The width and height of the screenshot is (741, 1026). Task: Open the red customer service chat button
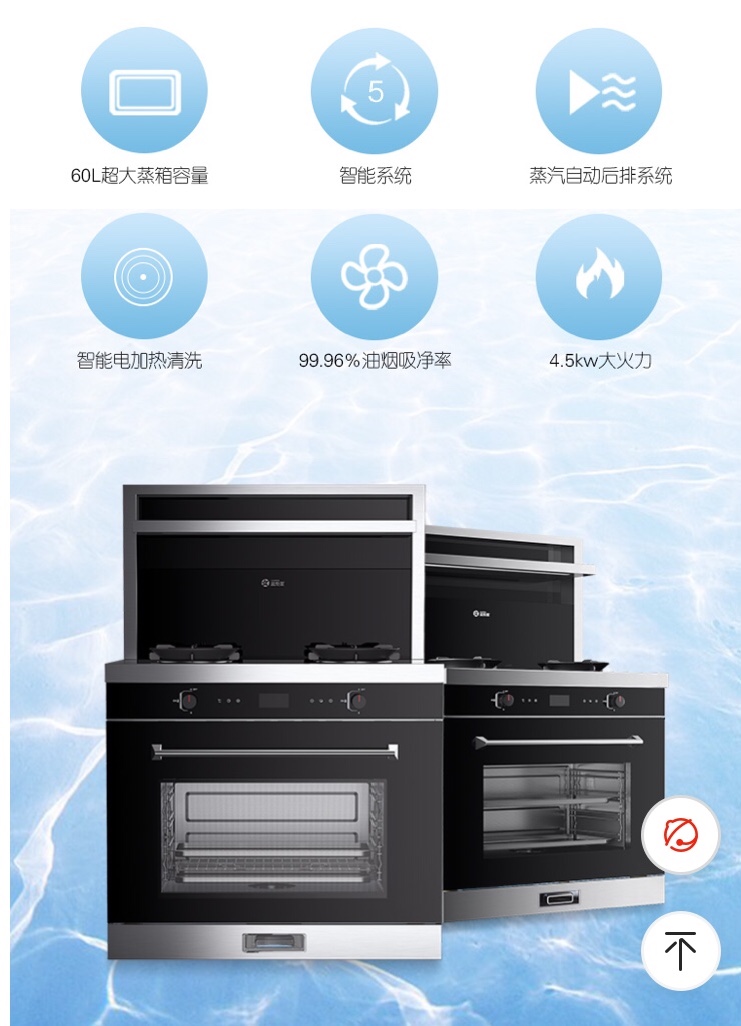[x=680, y=835]
